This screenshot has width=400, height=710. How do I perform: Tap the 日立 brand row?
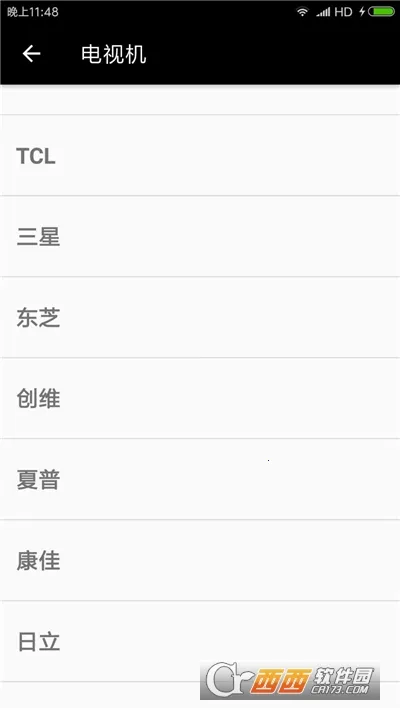(x=200, y=642)
